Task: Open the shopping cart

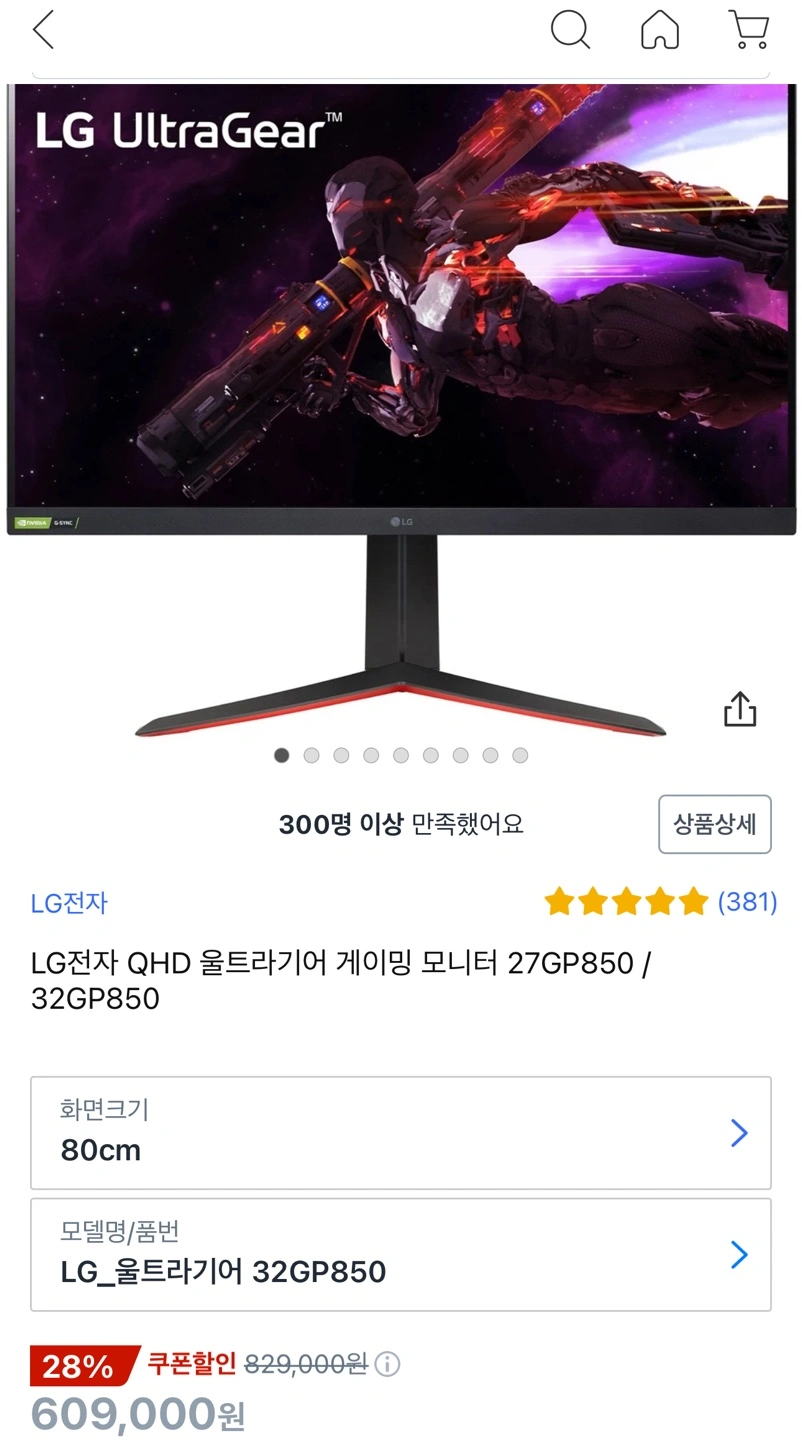Action: [748, 30]
